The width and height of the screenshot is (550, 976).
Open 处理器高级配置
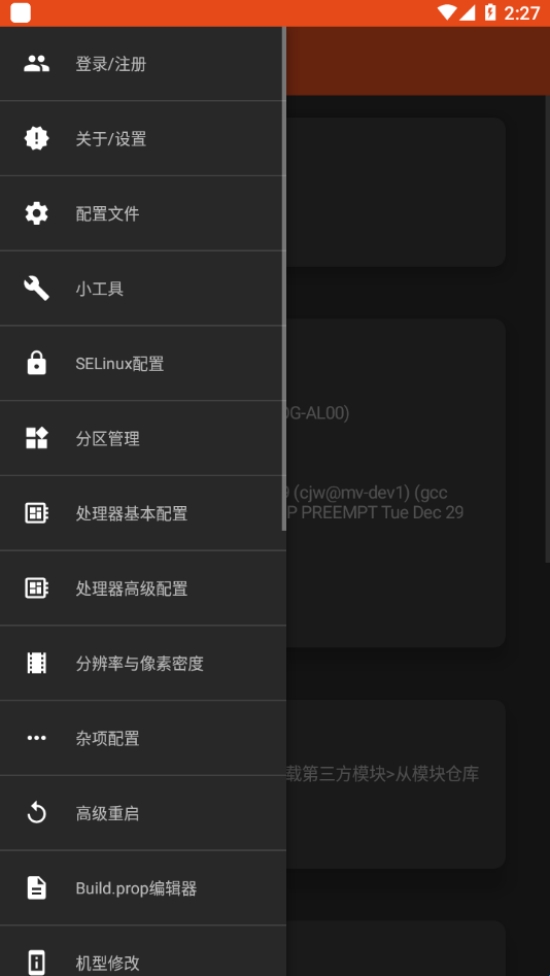point(142,588)
